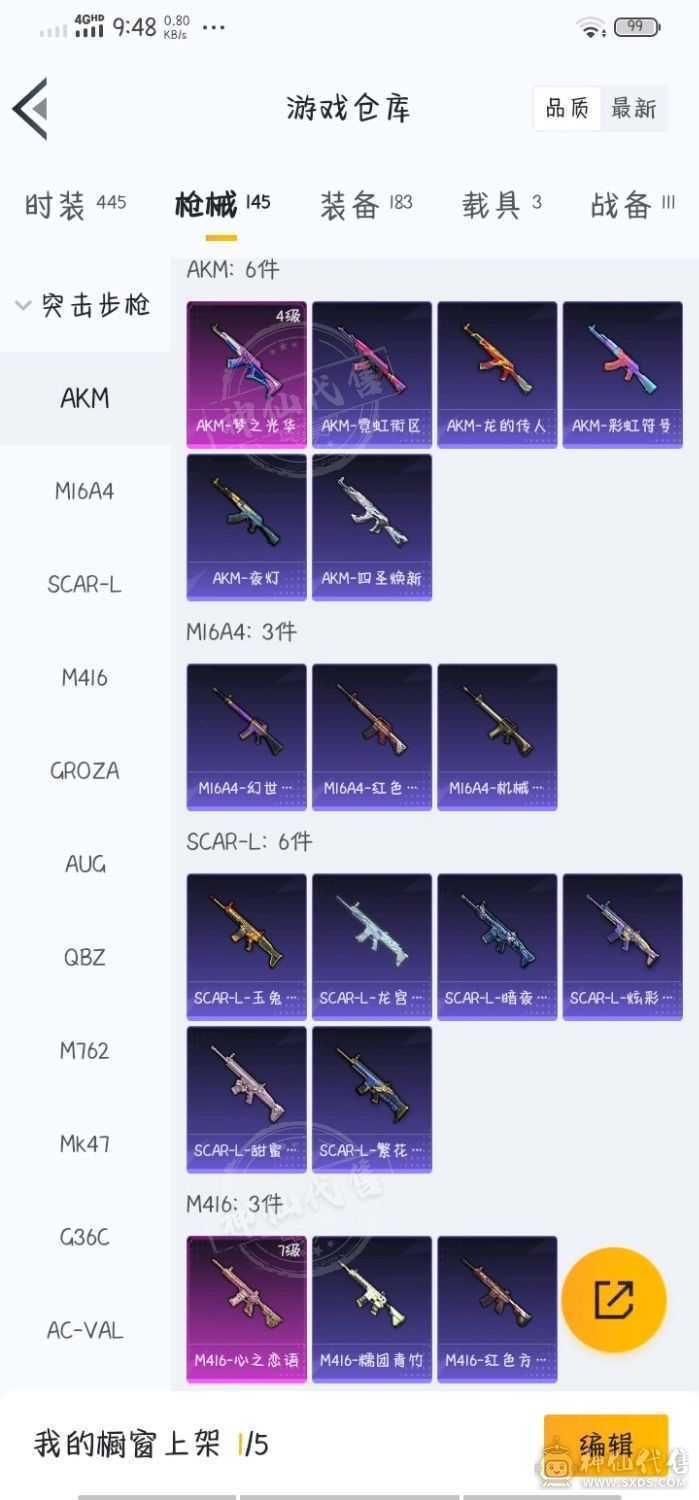Open the AKM-梦之光华 skin

pyautogui.click(x=247, y=375)
